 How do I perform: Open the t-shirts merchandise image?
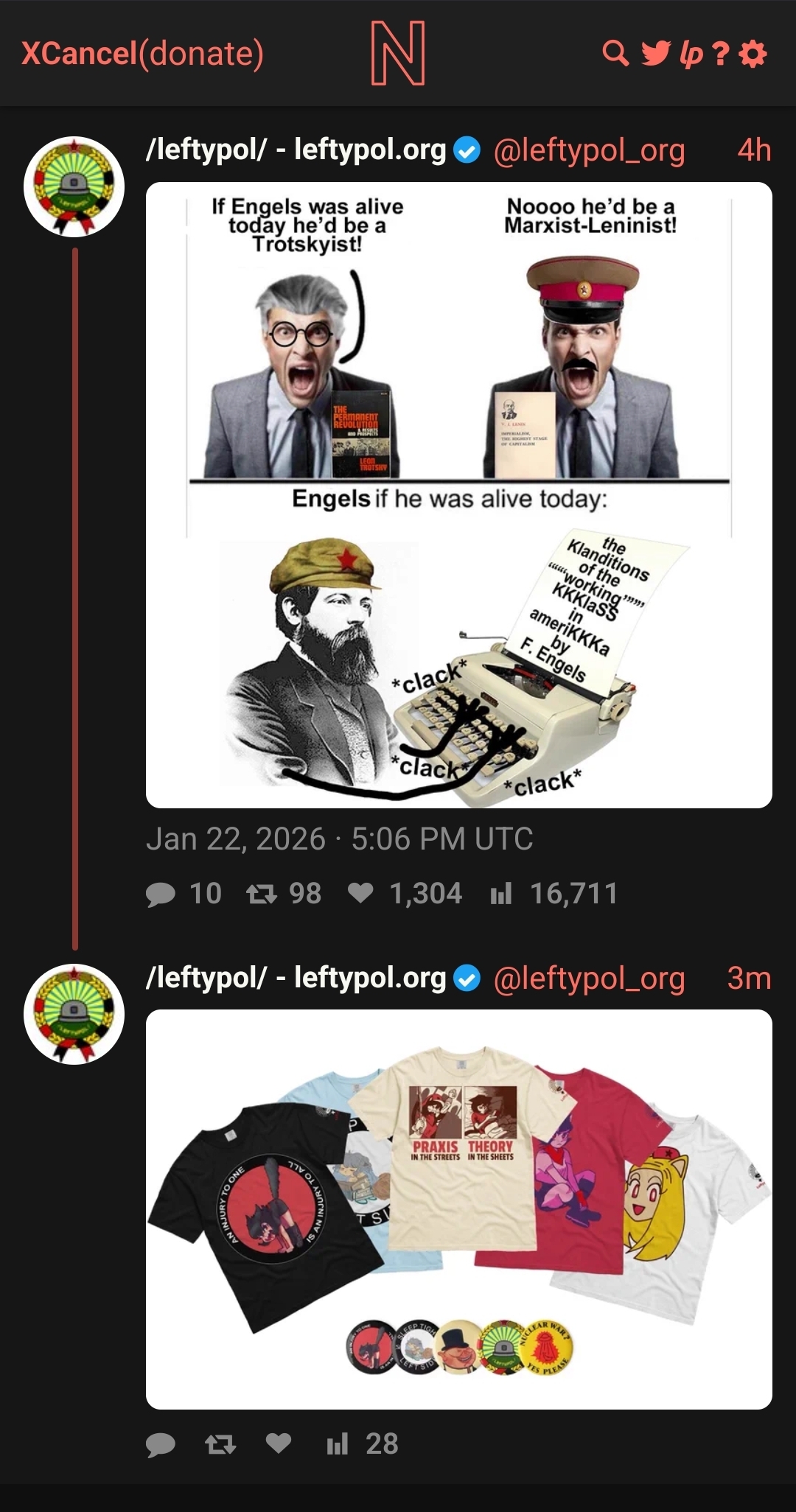pos(458,1209)
